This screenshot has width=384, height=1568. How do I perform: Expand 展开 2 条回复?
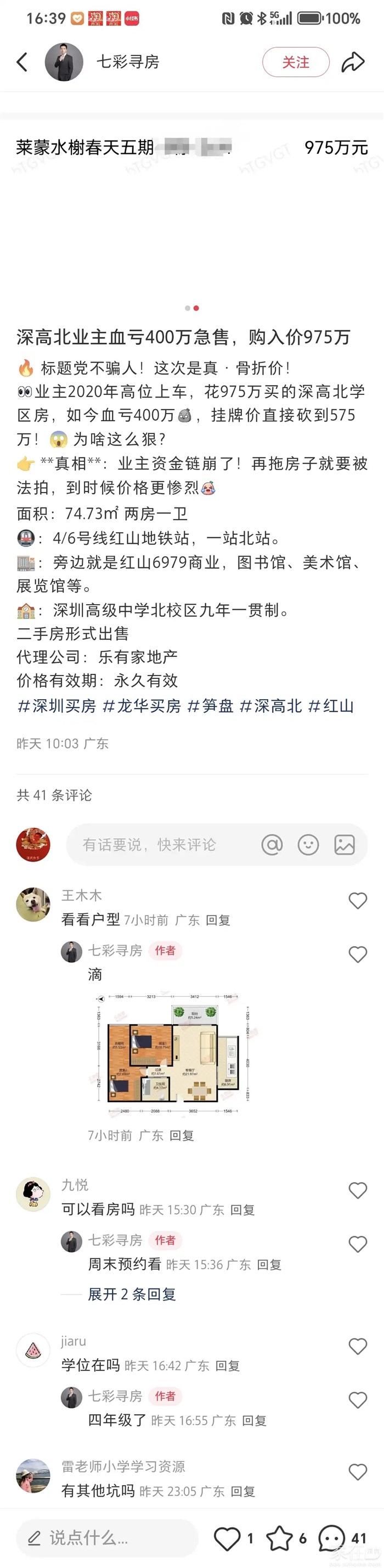(132, 1294)
